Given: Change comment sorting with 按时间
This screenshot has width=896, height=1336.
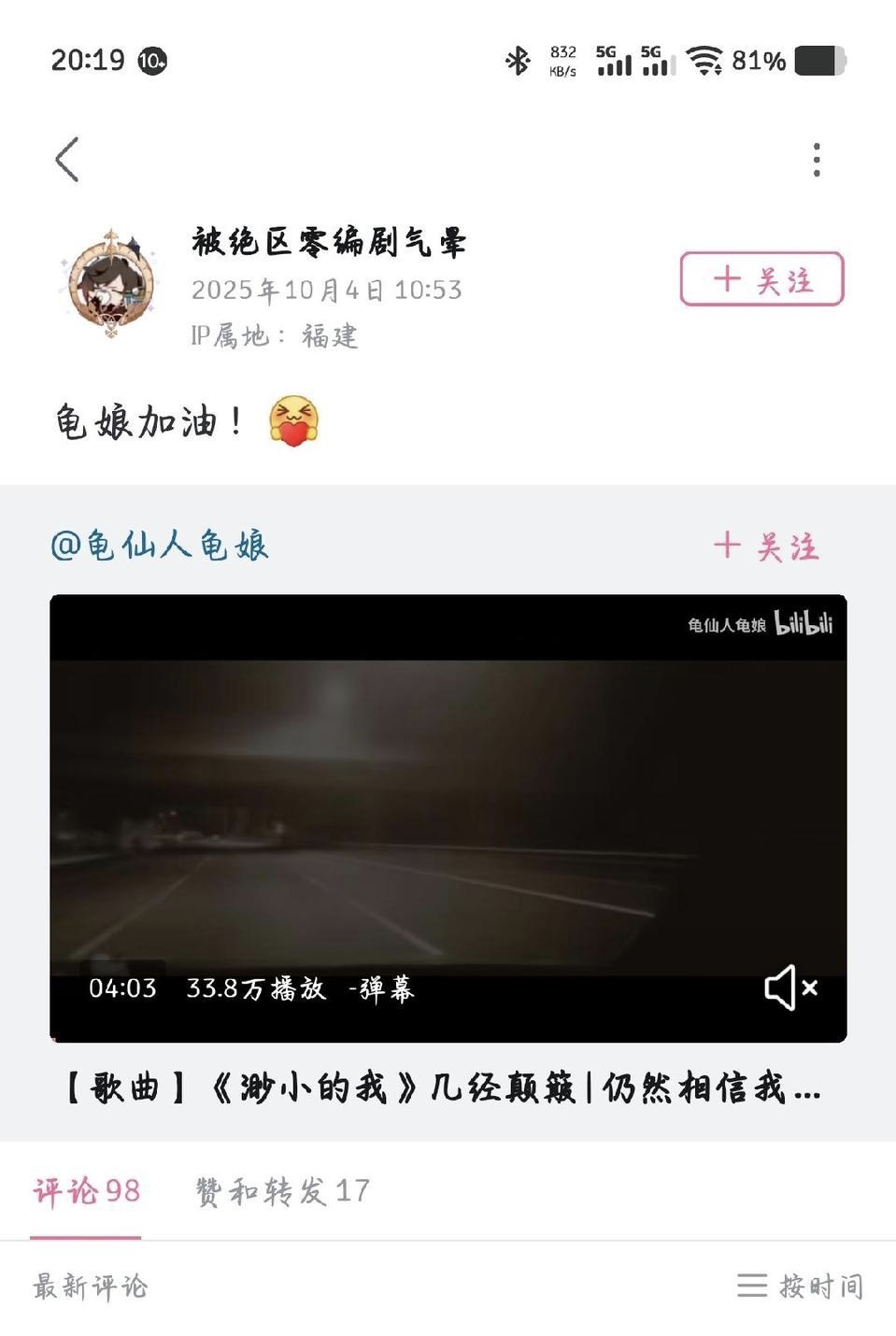Looking at the screenshot, I should click(x=800, y=1286).
